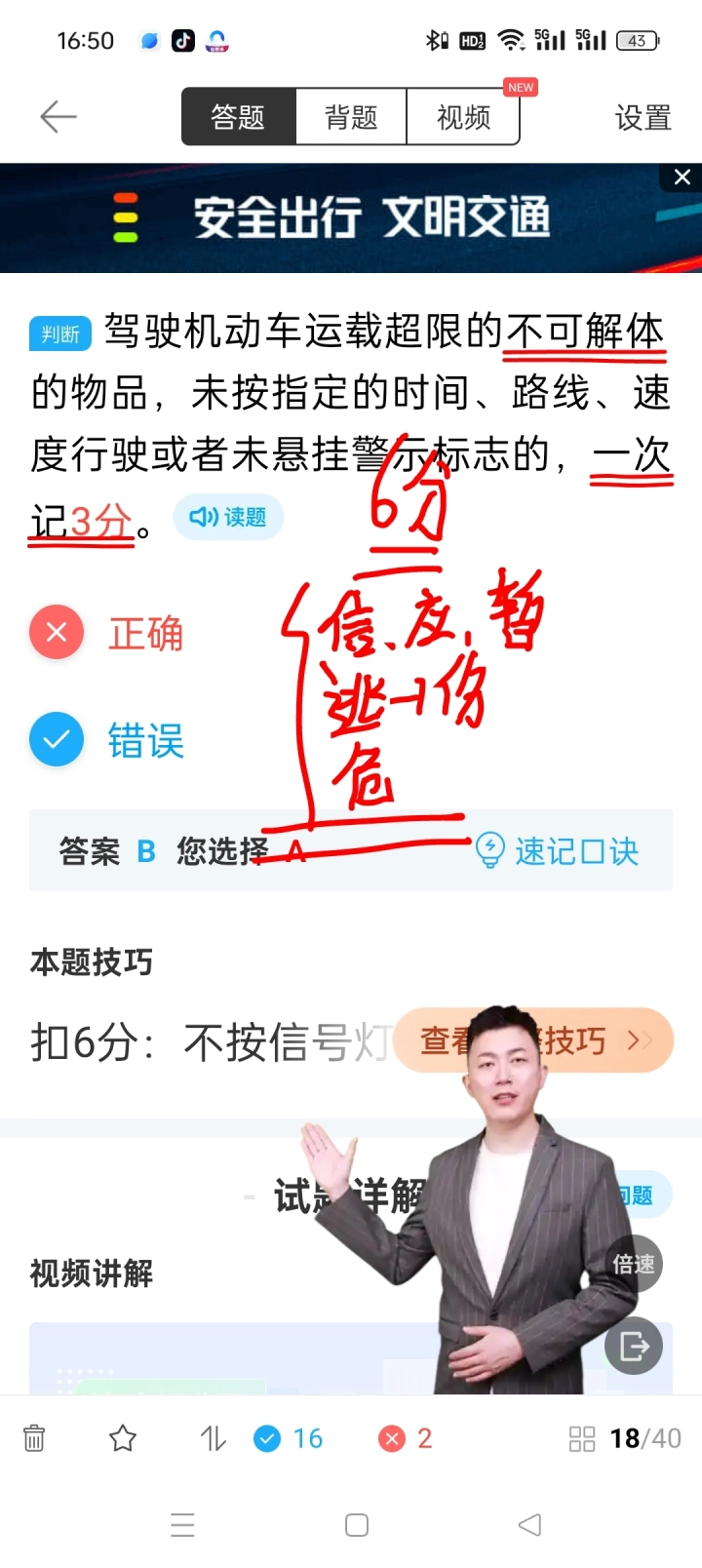Exit the floating video overlay
This screenshot has height=1568, width=702.
[x=634, y=1346]
